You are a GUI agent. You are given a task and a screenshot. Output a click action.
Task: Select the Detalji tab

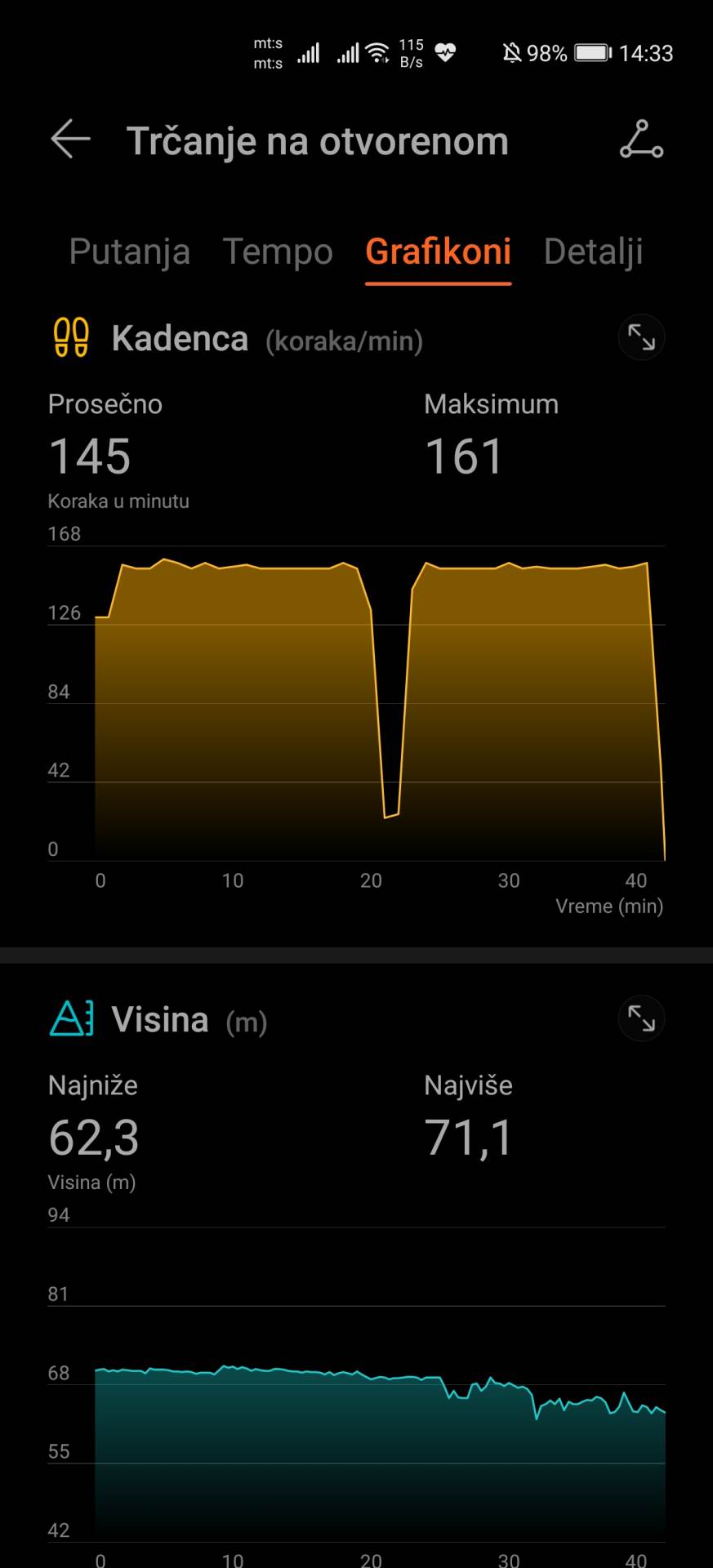(x=594, y=252)
